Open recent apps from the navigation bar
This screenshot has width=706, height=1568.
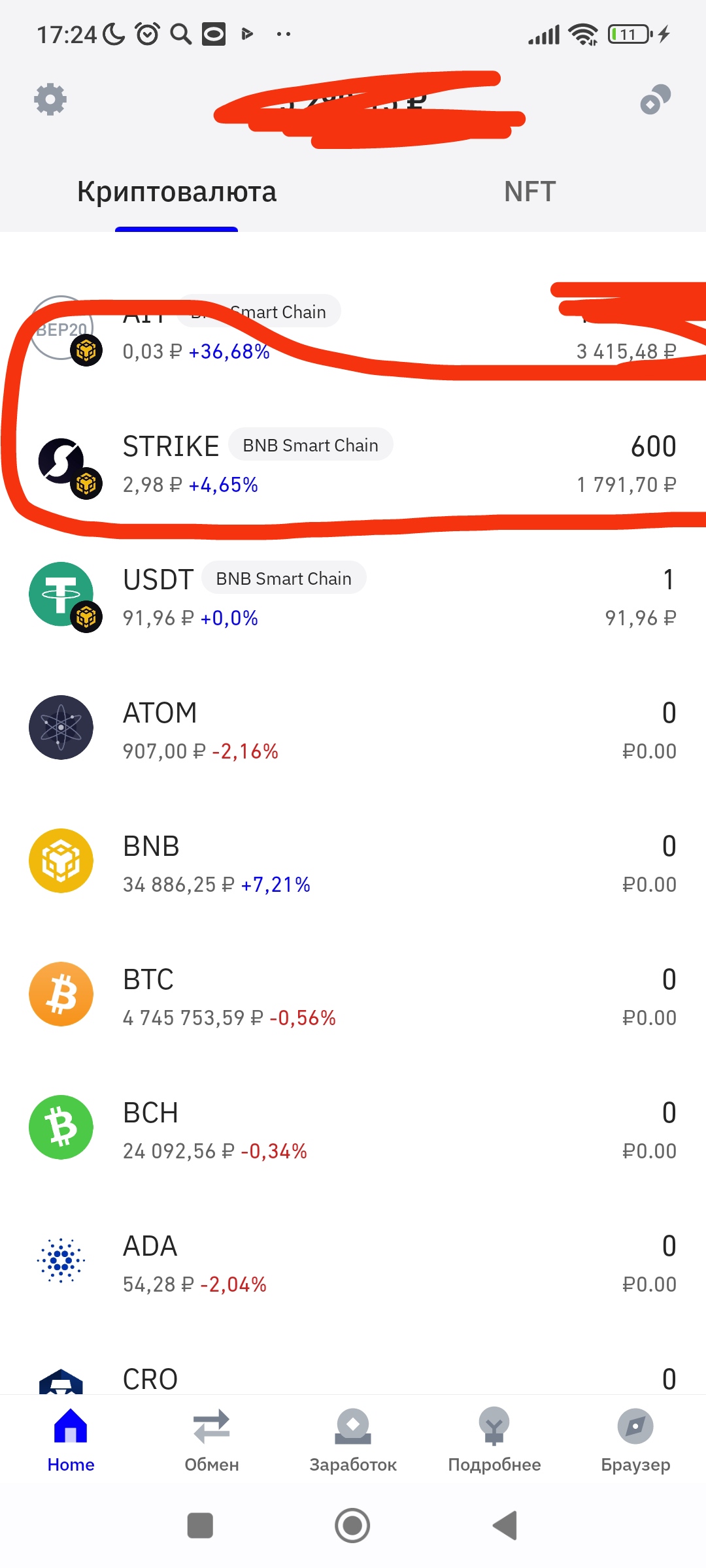[x=200, y=1526]
